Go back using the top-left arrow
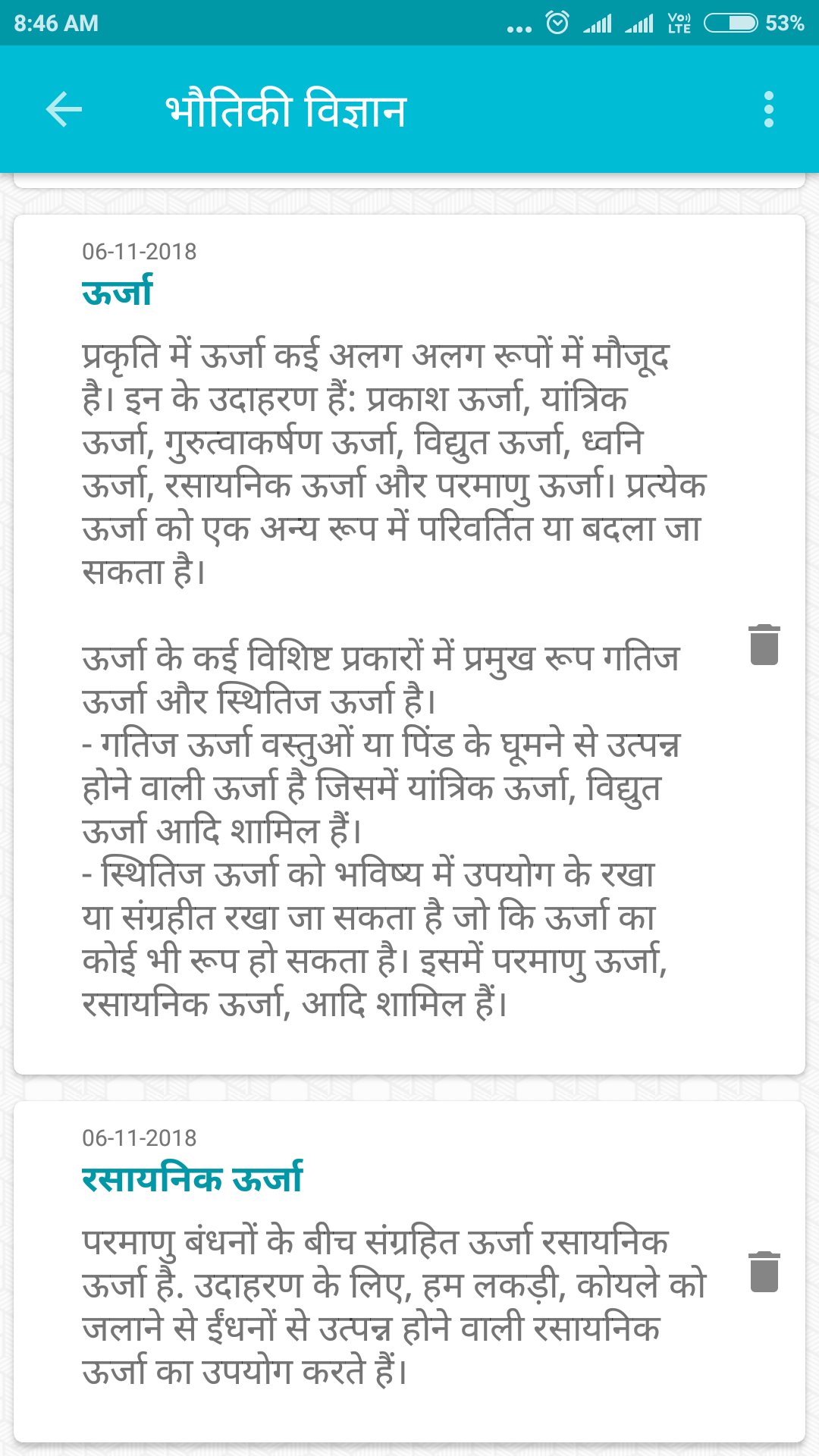Image resolution: width=819 pixels, height=1456 pixels. click(64, 110)
